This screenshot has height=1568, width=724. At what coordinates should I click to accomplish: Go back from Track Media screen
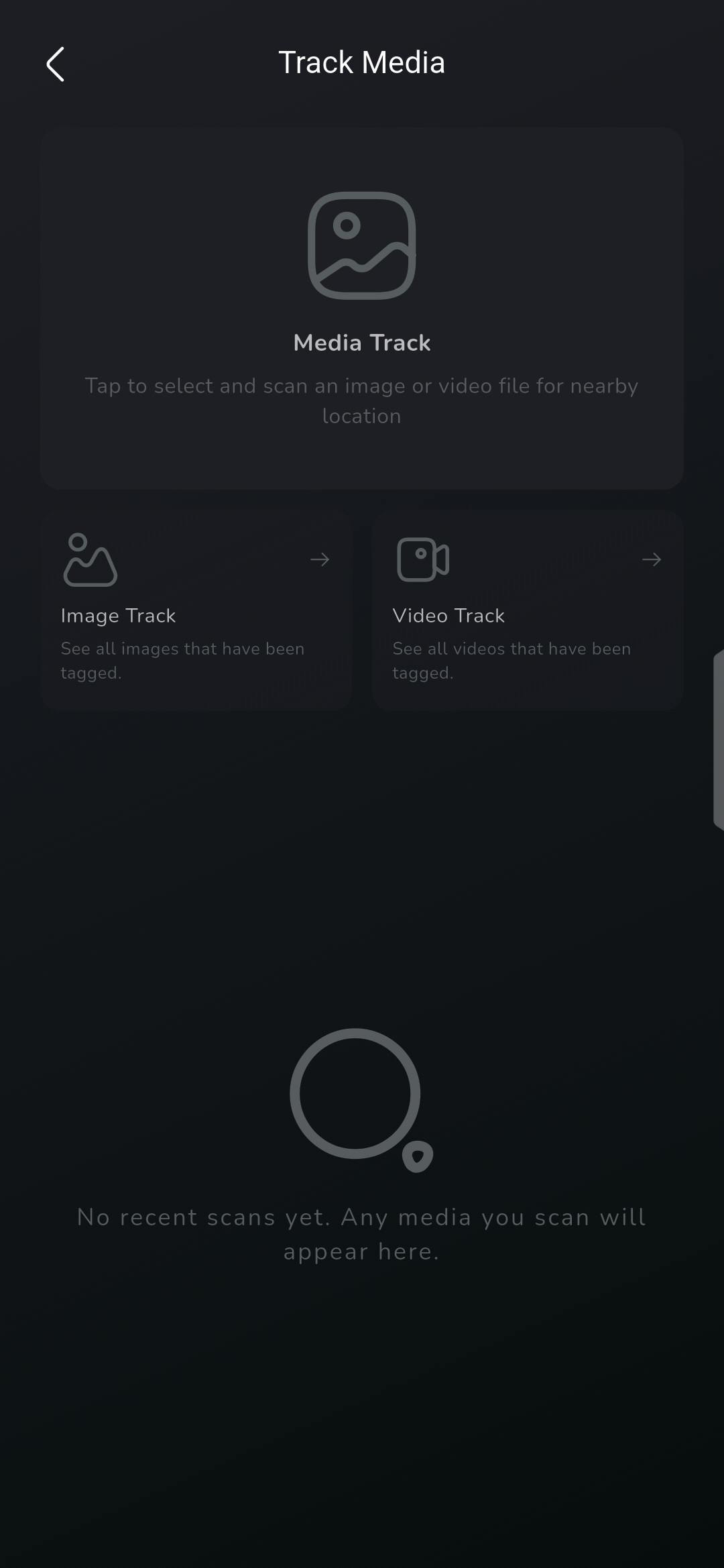click(56, 64)
